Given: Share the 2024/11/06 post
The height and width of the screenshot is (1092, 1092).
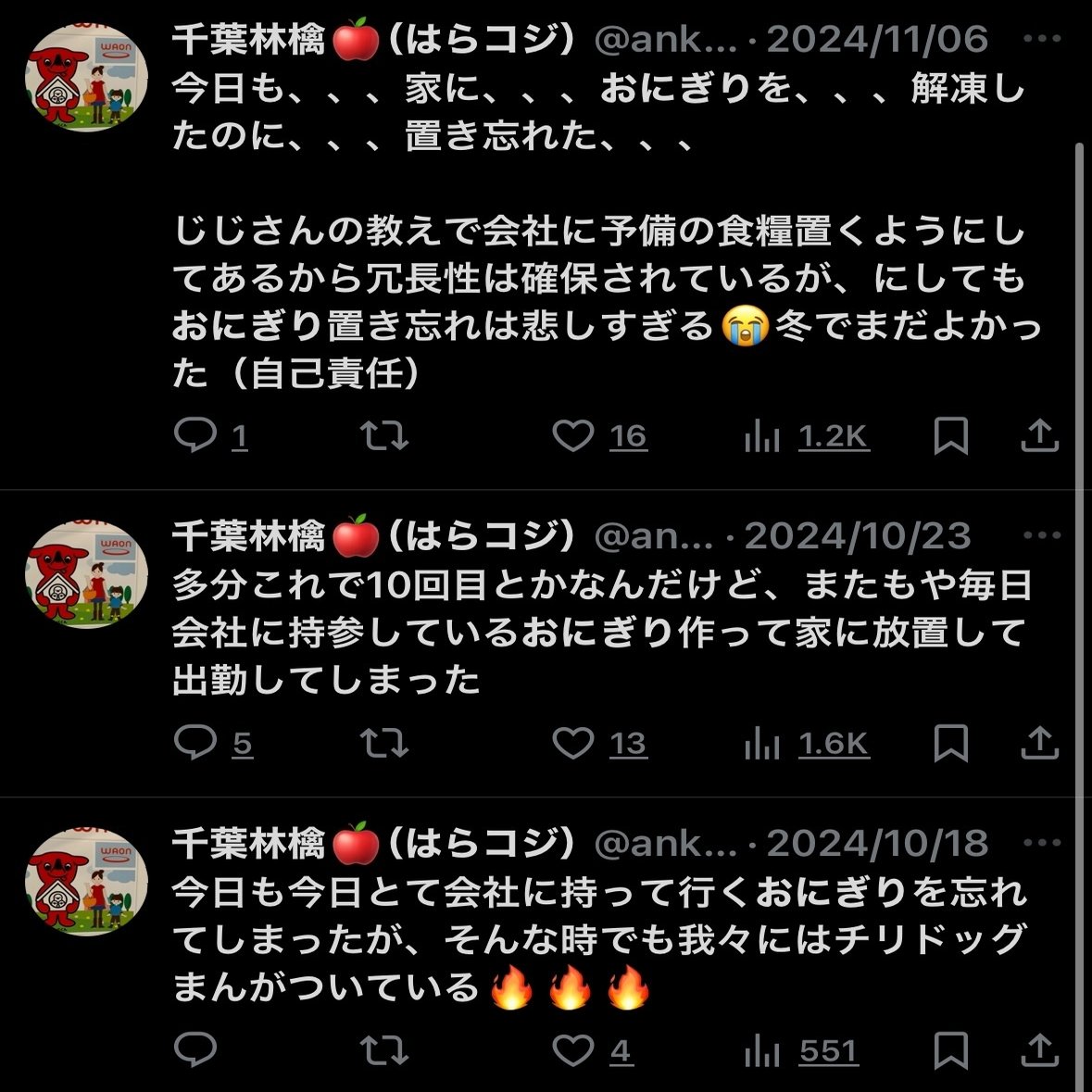Looking at the screenshot, I should pos(1039,435).
